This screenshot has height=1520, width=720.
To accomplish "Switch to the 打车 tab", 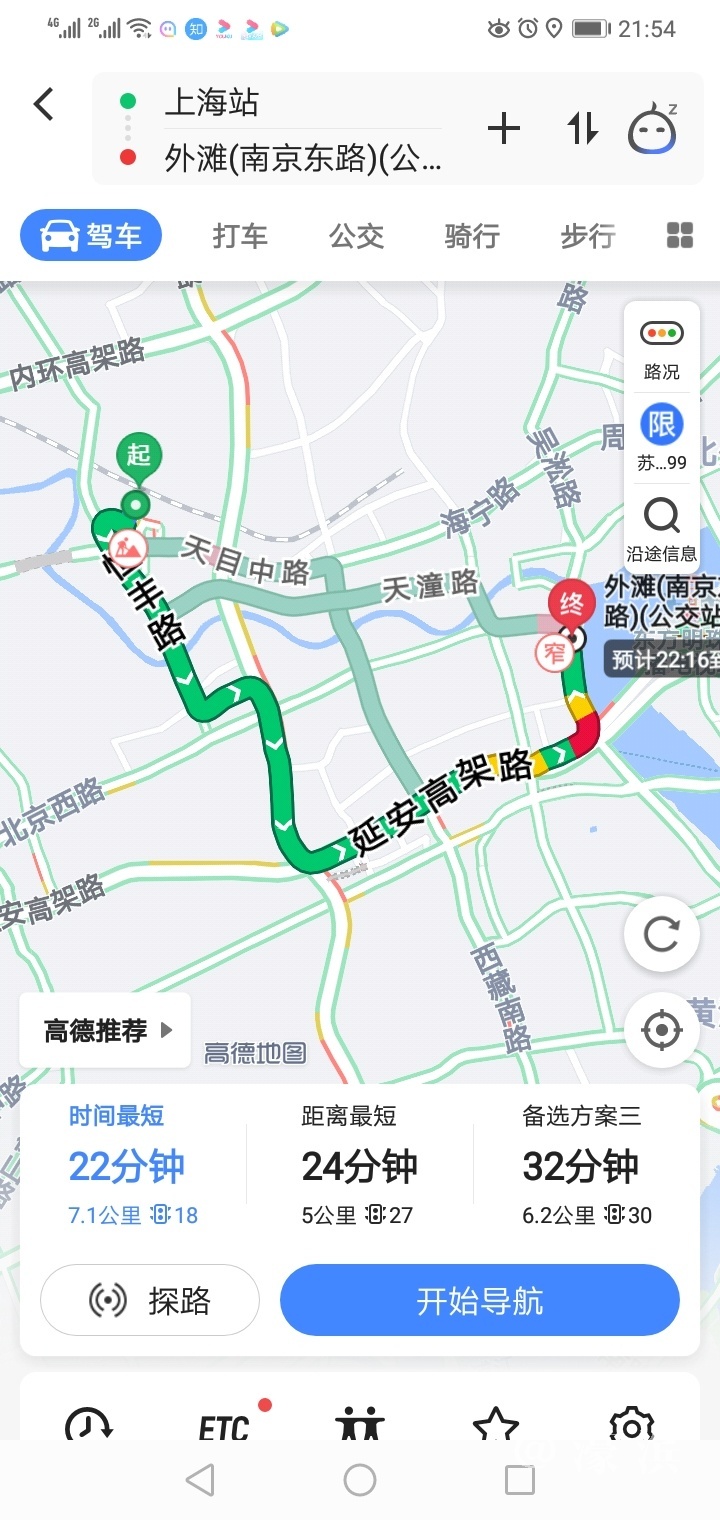I will (x=240, y=237).
